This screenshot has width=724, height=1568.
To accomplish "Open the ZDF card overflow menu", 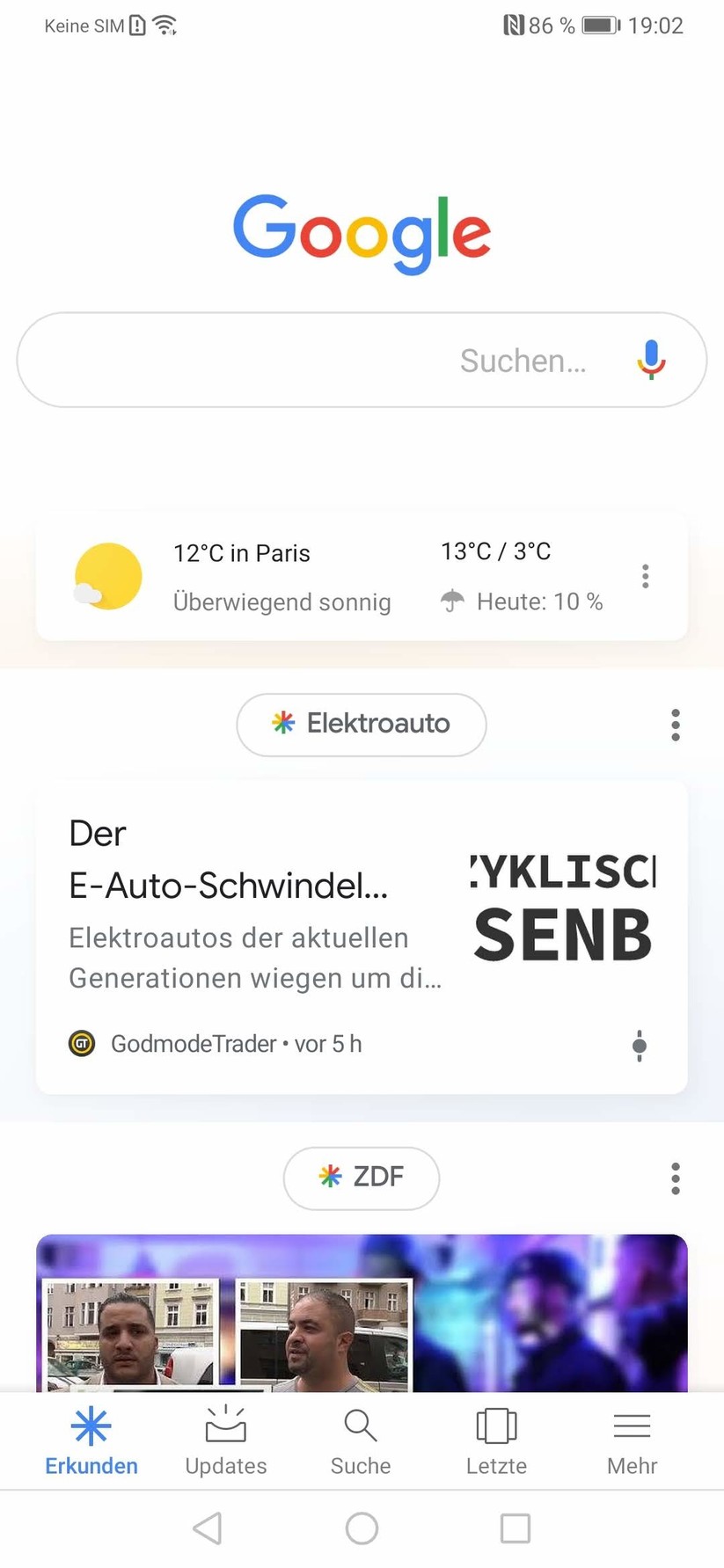I will coord(675,1178).
